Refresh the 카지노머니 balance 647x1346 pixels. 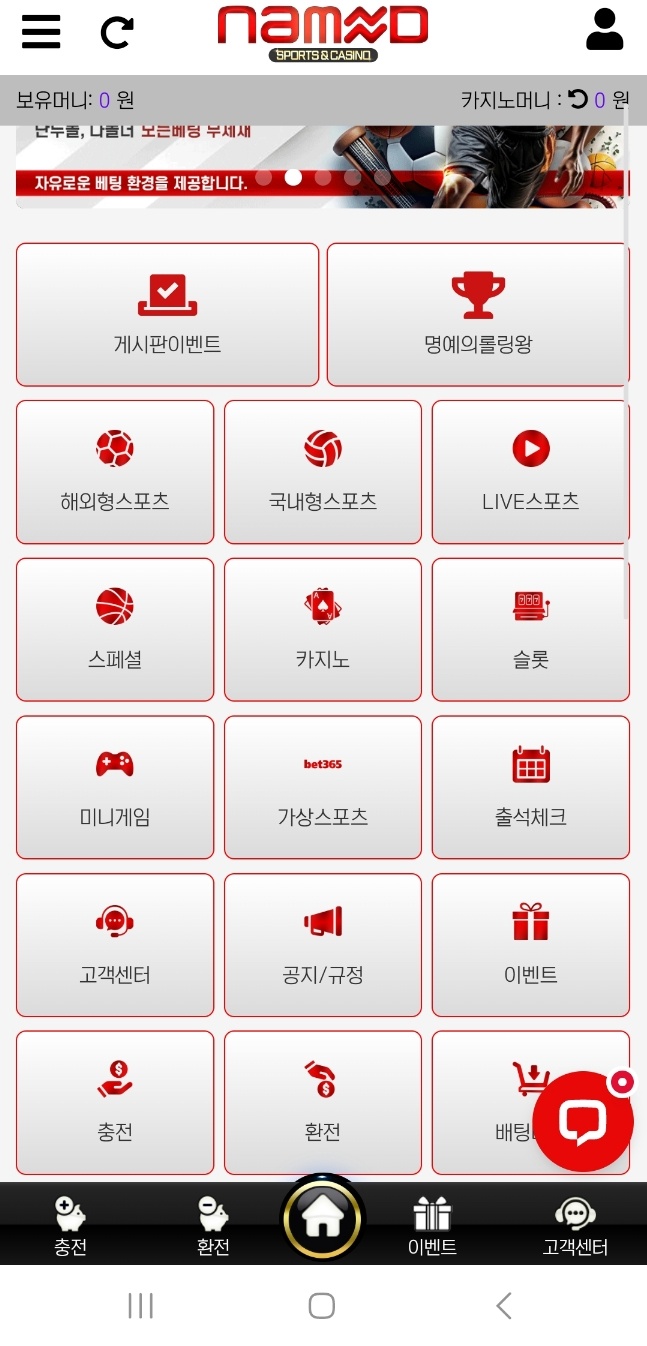click(578, 99)
